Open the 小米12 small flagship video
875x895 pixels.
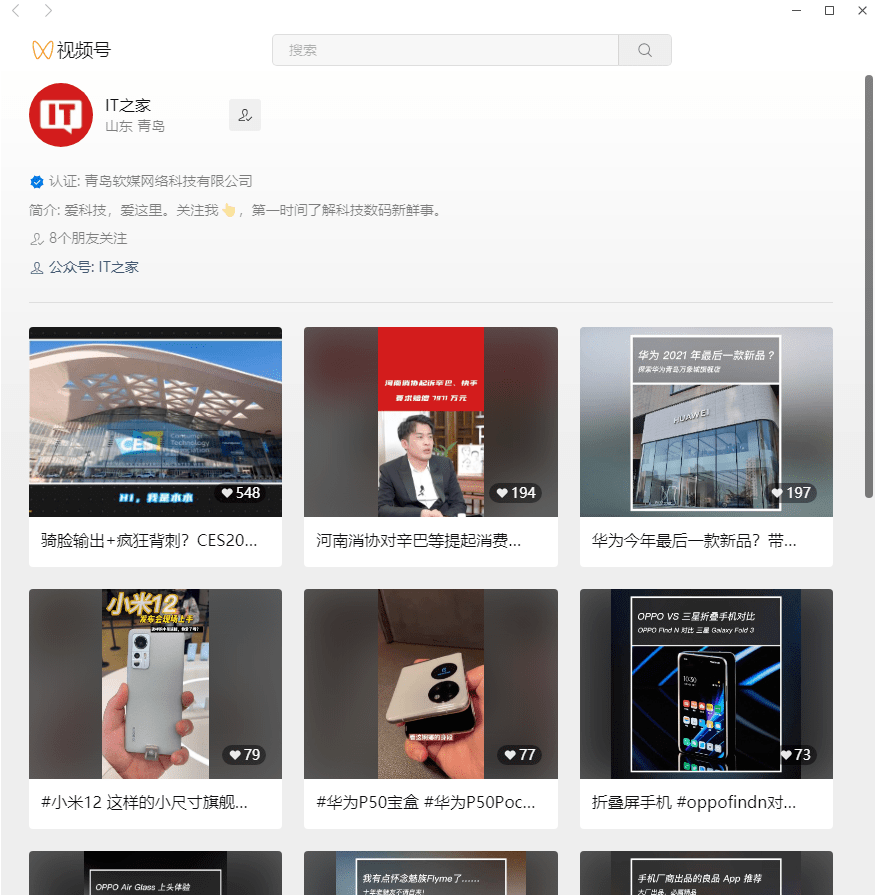point(155,684)
